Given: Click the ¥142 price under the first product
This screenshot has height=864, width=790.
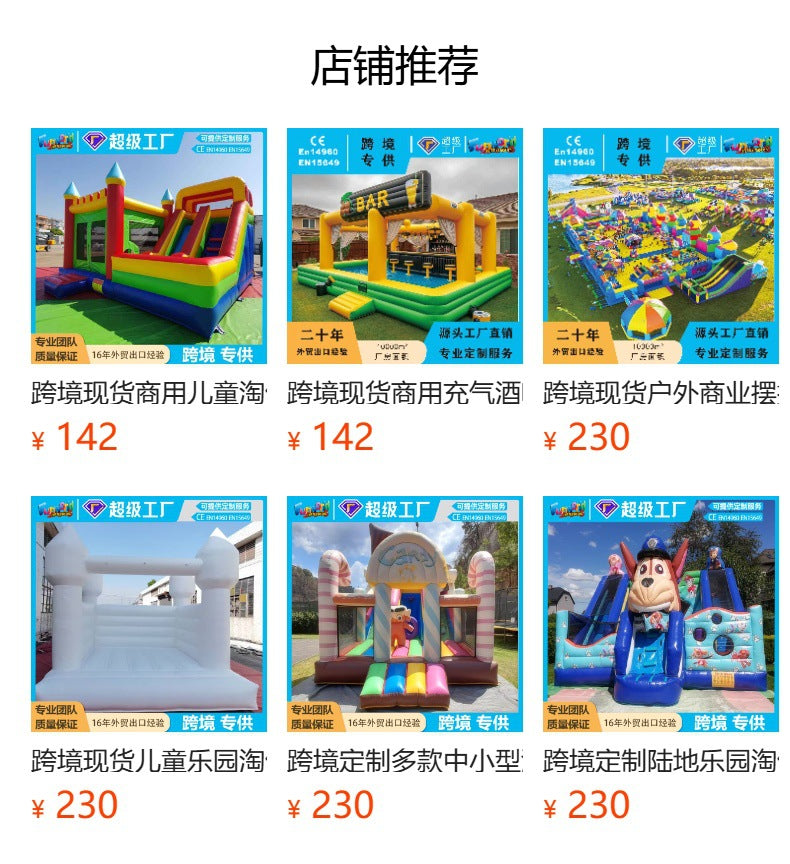Looking at the screenshot, I should click(x=72, y=436).
